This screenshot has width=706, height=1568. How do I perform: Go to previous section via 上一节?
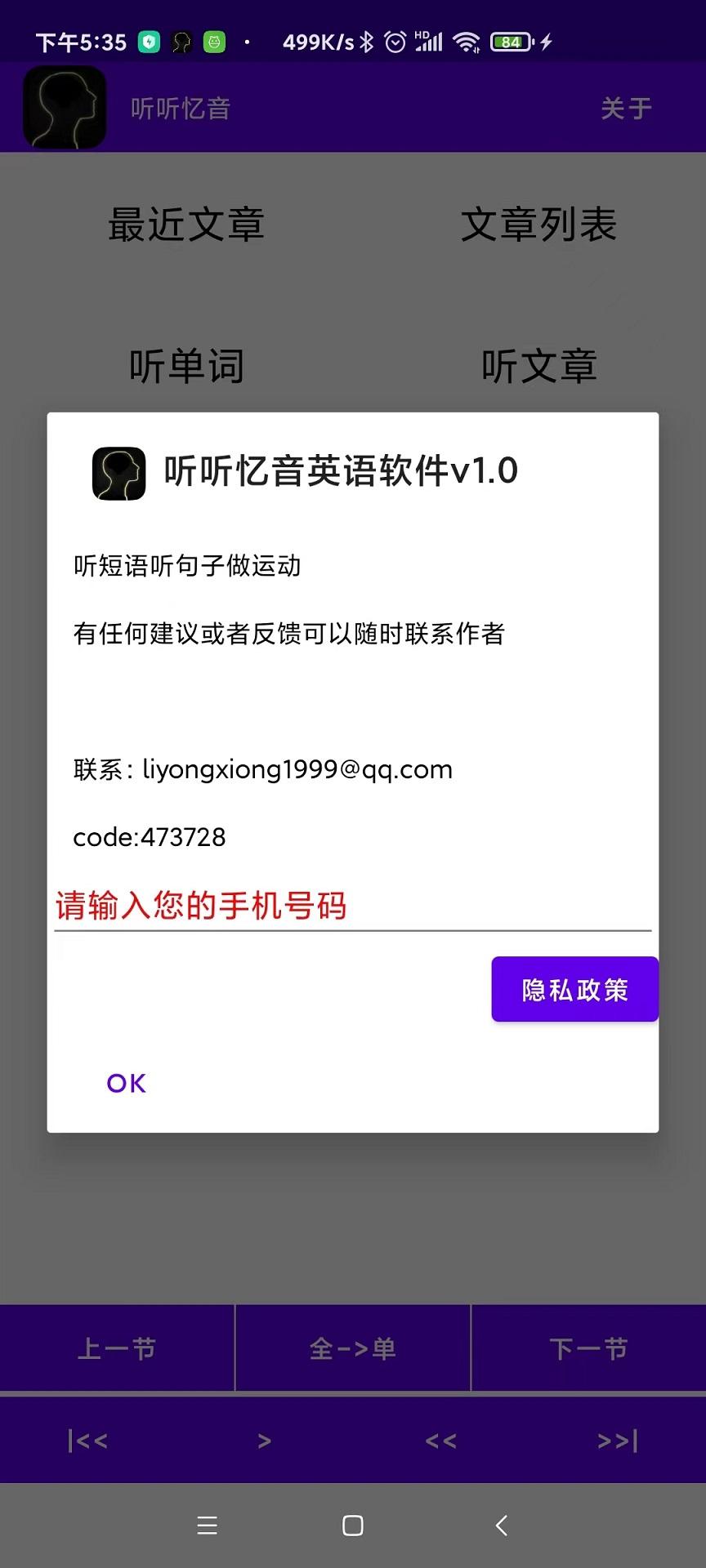117,1348
